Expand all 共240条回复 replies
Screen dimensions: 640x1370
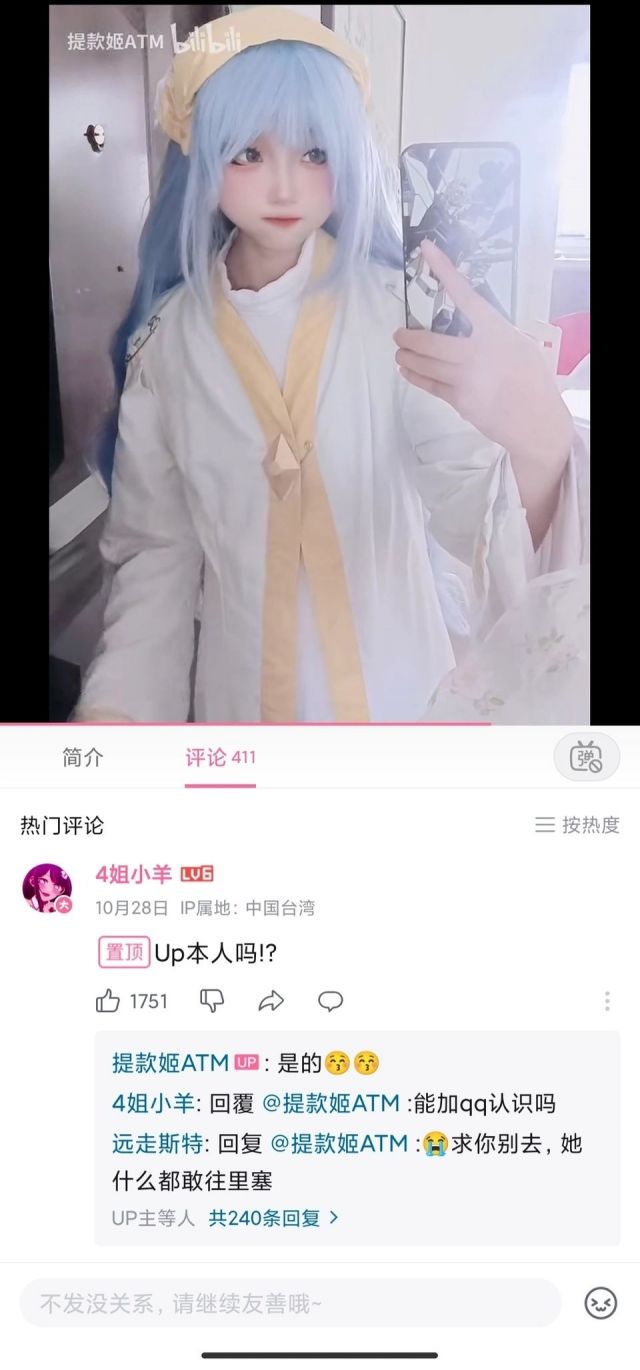coord(273,1218)
